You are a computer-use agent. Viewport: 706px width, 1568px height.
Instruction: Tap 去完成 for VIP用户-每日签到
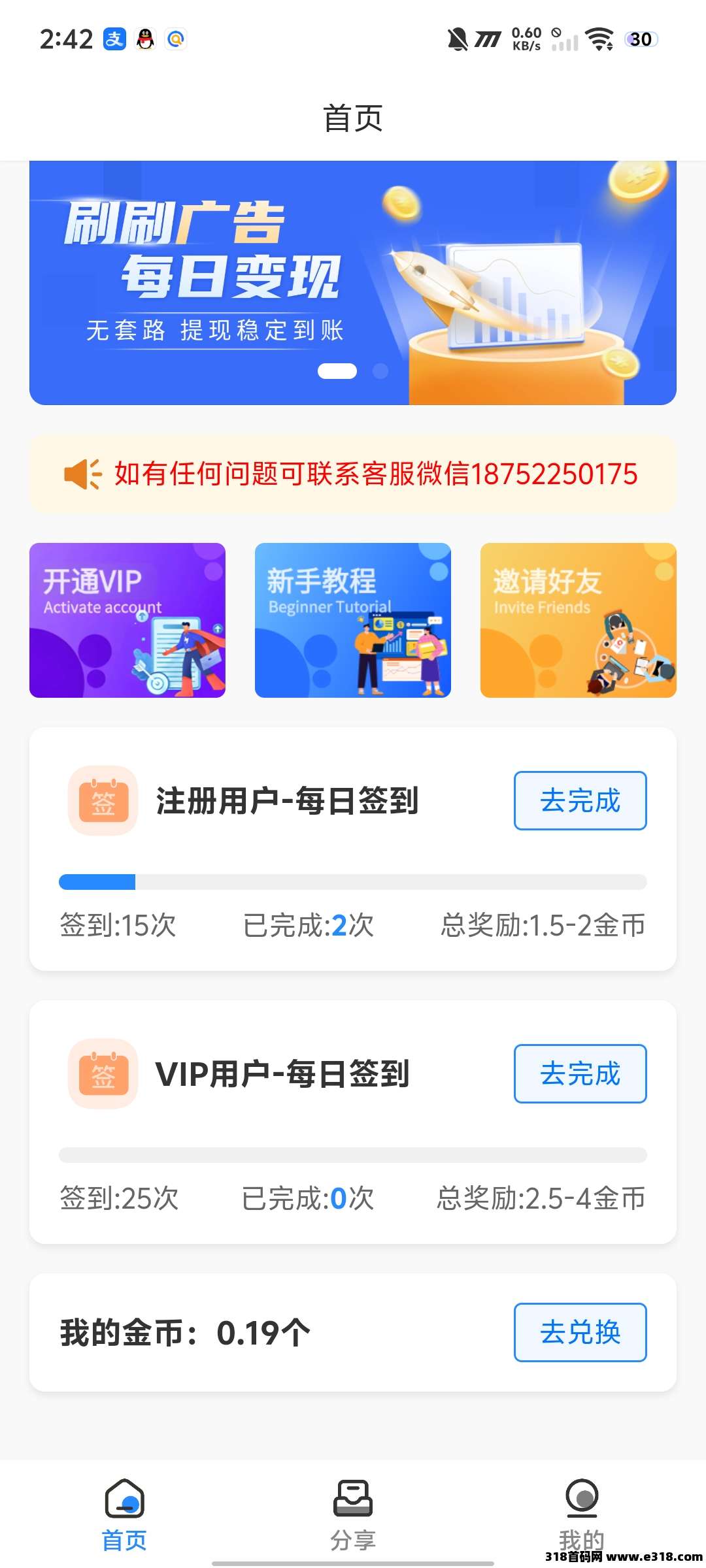click(x=580, y=1073)
